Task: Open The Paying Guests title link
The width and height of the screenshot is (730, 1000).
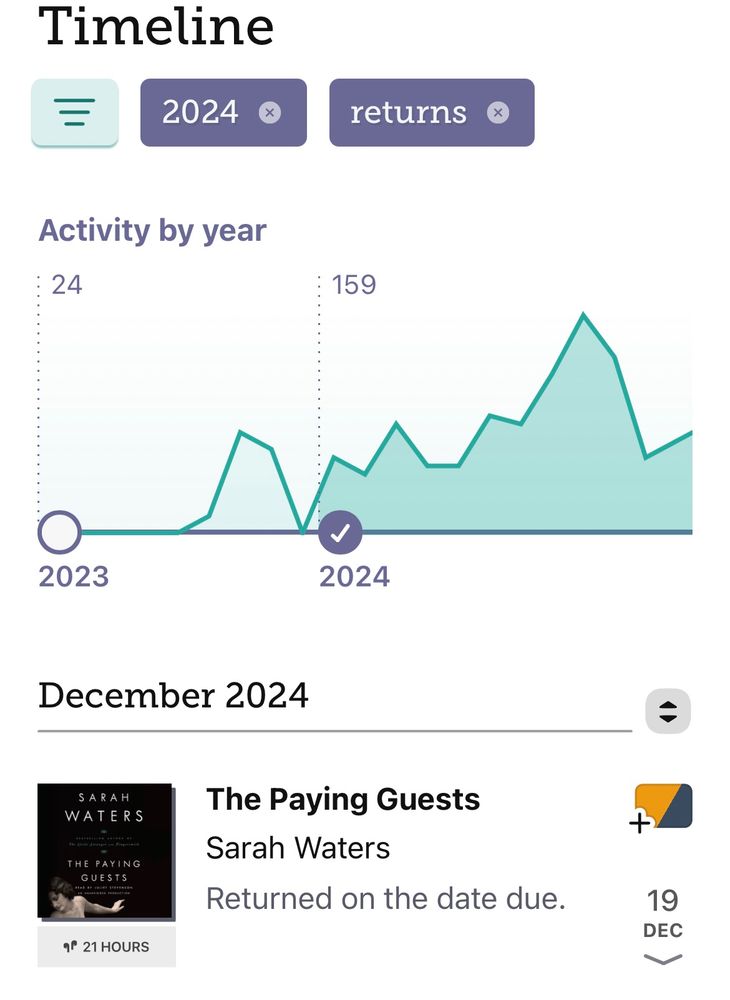Action: click(343, 799)
